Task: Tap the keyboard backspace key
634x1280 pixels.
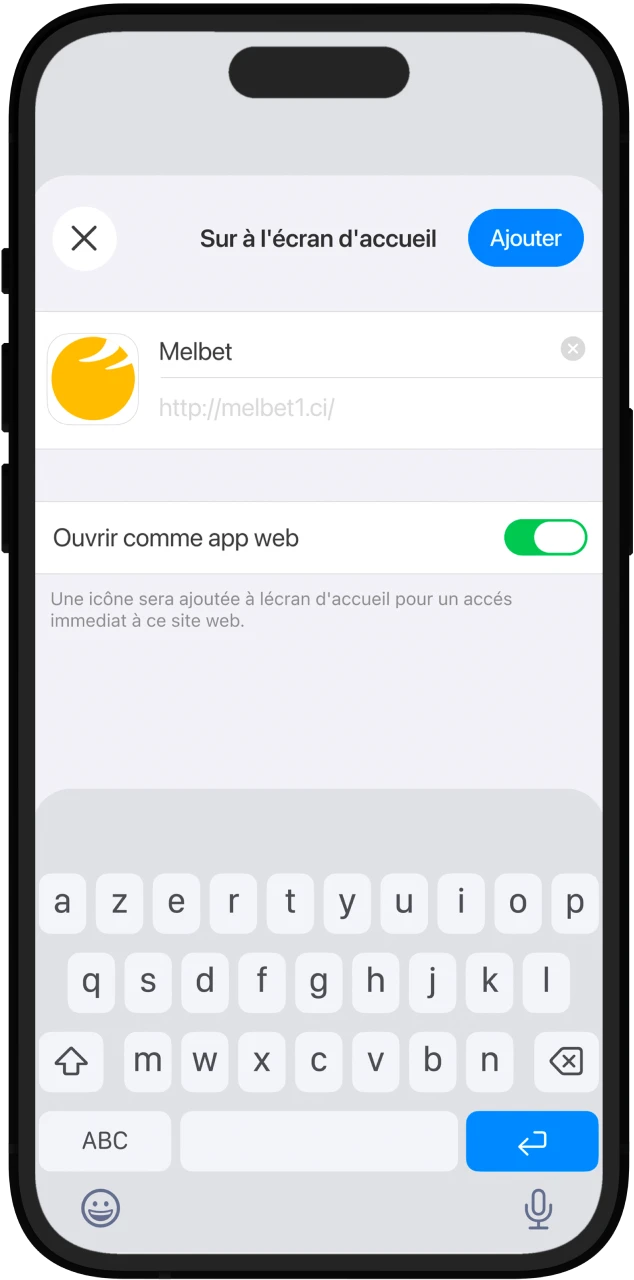Action: pyautogui.click(x=566, y=1062)
